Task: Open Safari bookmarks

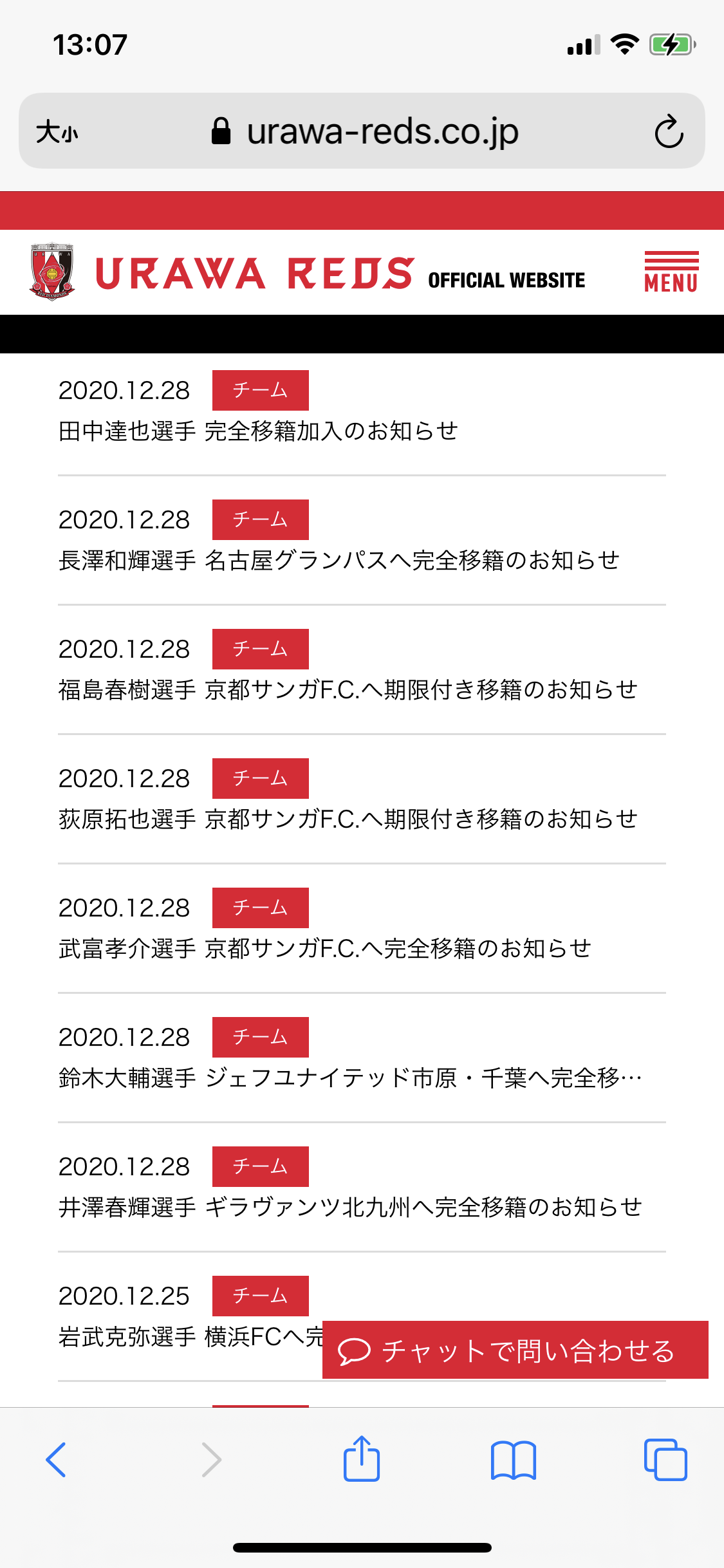Action: pyautogui.click(x=513, y=1460)
